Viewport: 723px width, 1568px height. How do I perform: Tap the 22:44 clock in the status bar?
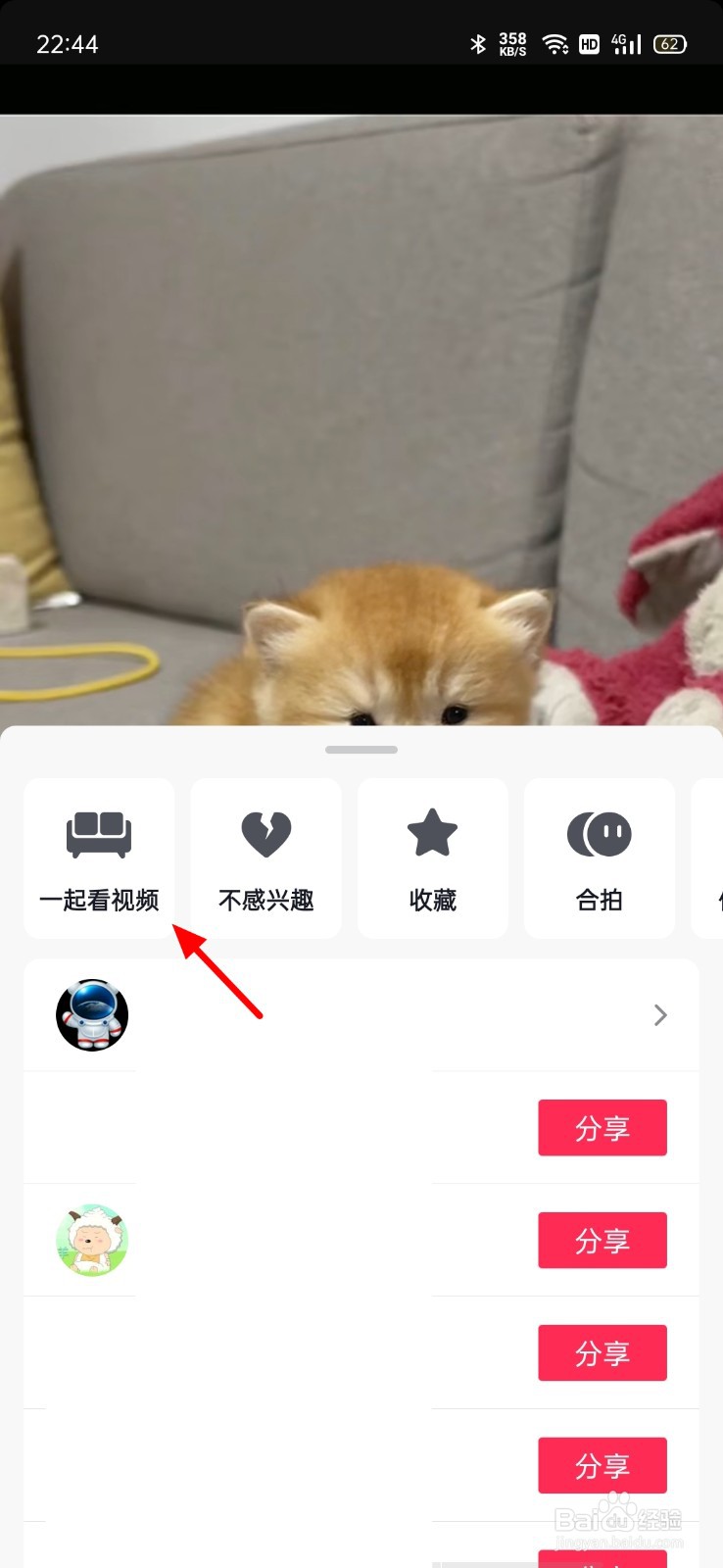pos(68,44)
